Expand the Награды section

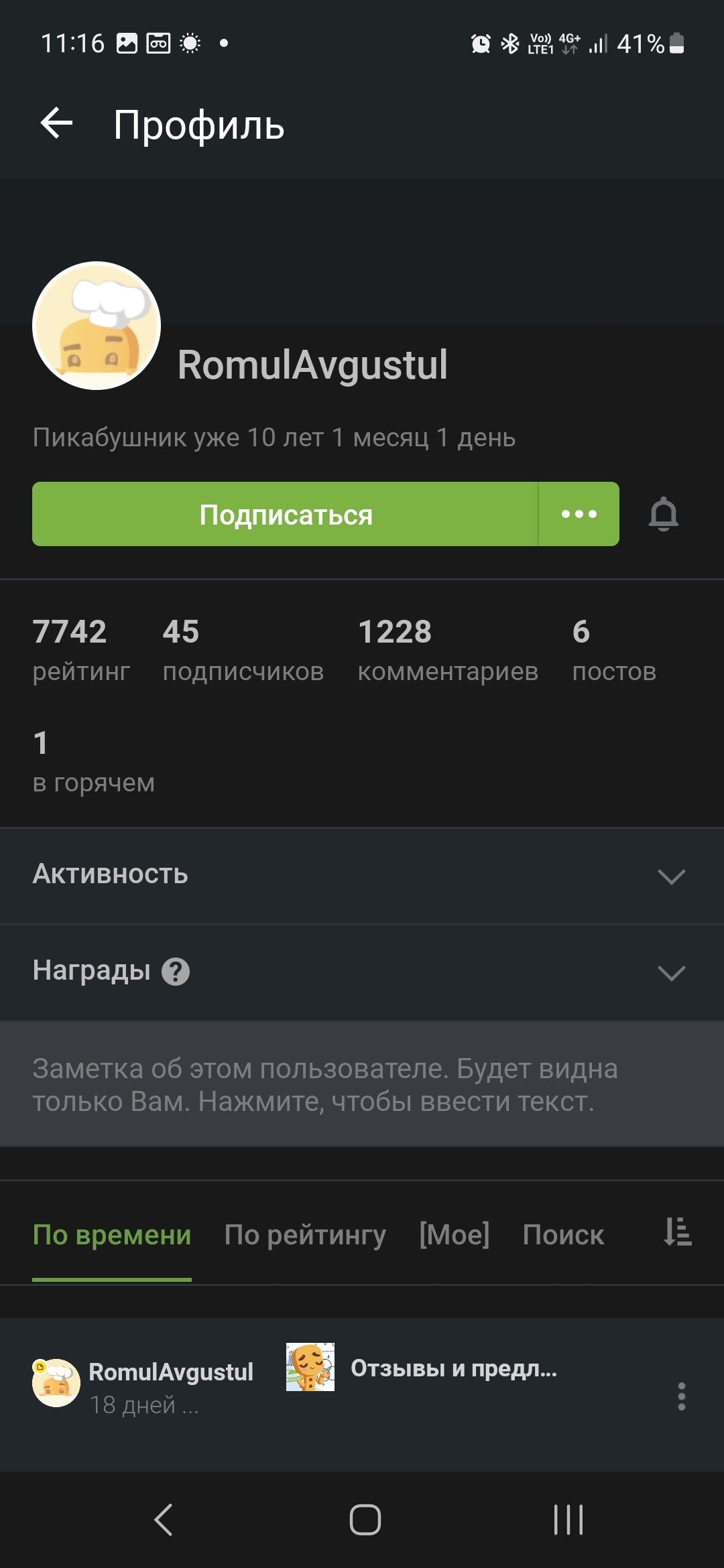[671, 972]
